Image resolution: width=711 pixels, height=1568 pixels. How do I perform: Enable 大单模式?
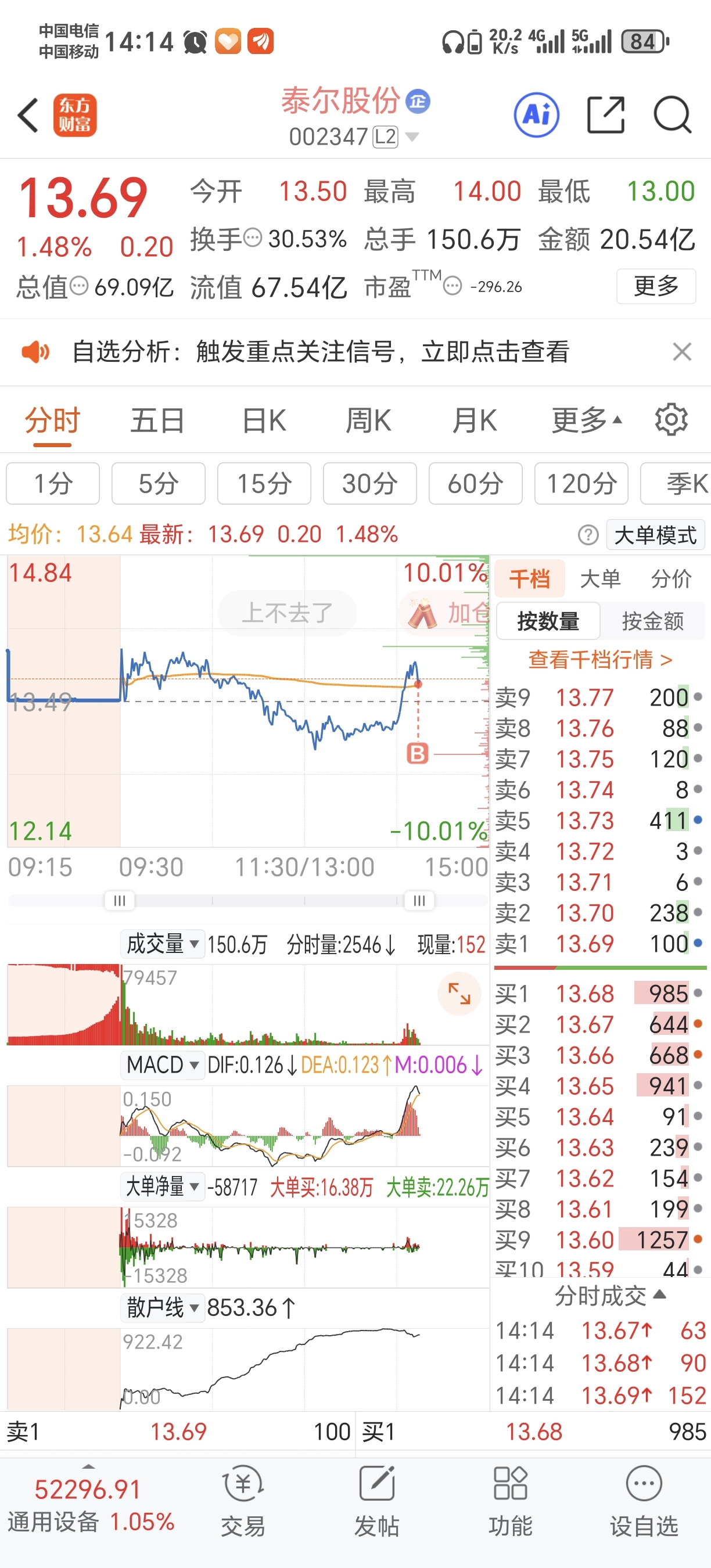pyautogui.click(x=655, y=535)
